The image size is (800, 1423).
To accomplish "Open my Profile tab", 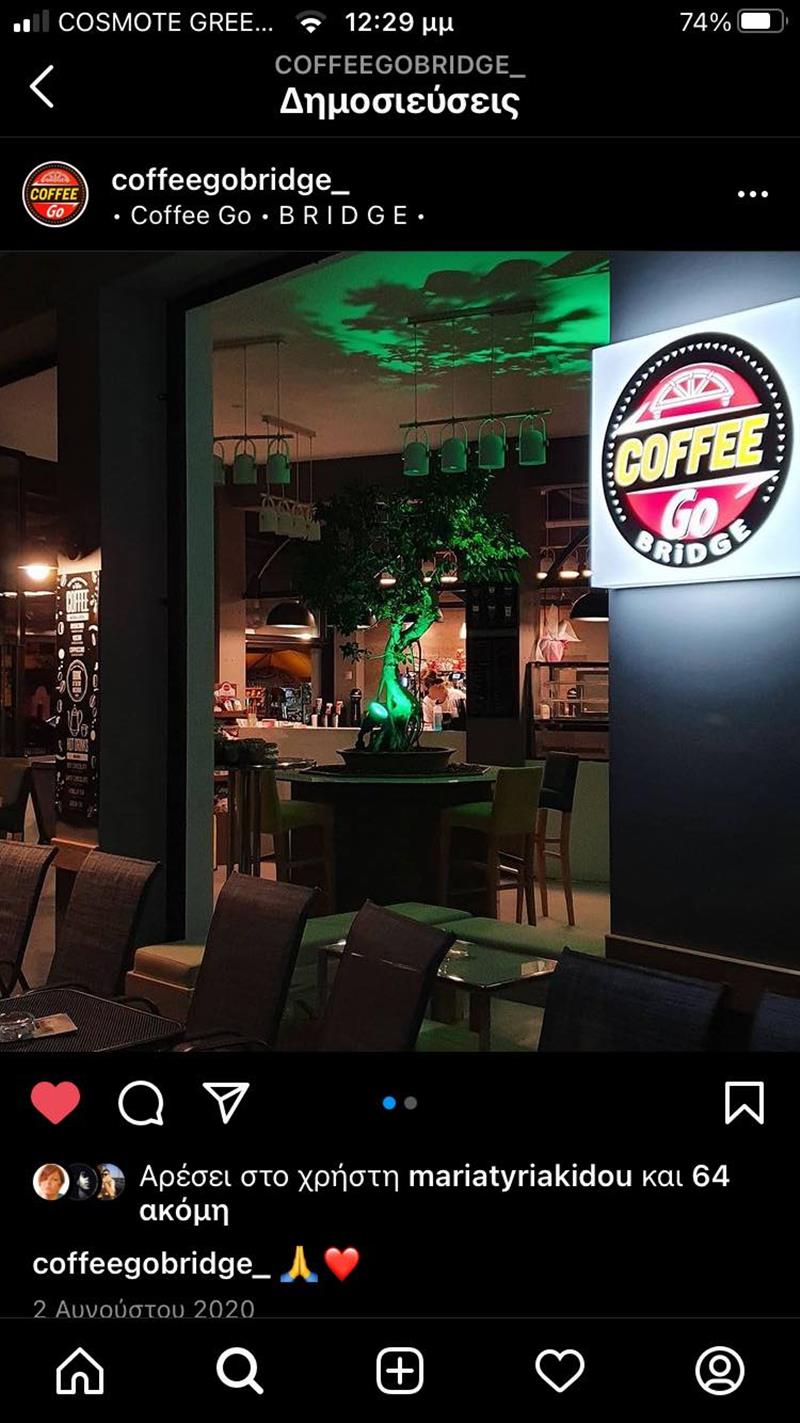I will point(720,1370).
